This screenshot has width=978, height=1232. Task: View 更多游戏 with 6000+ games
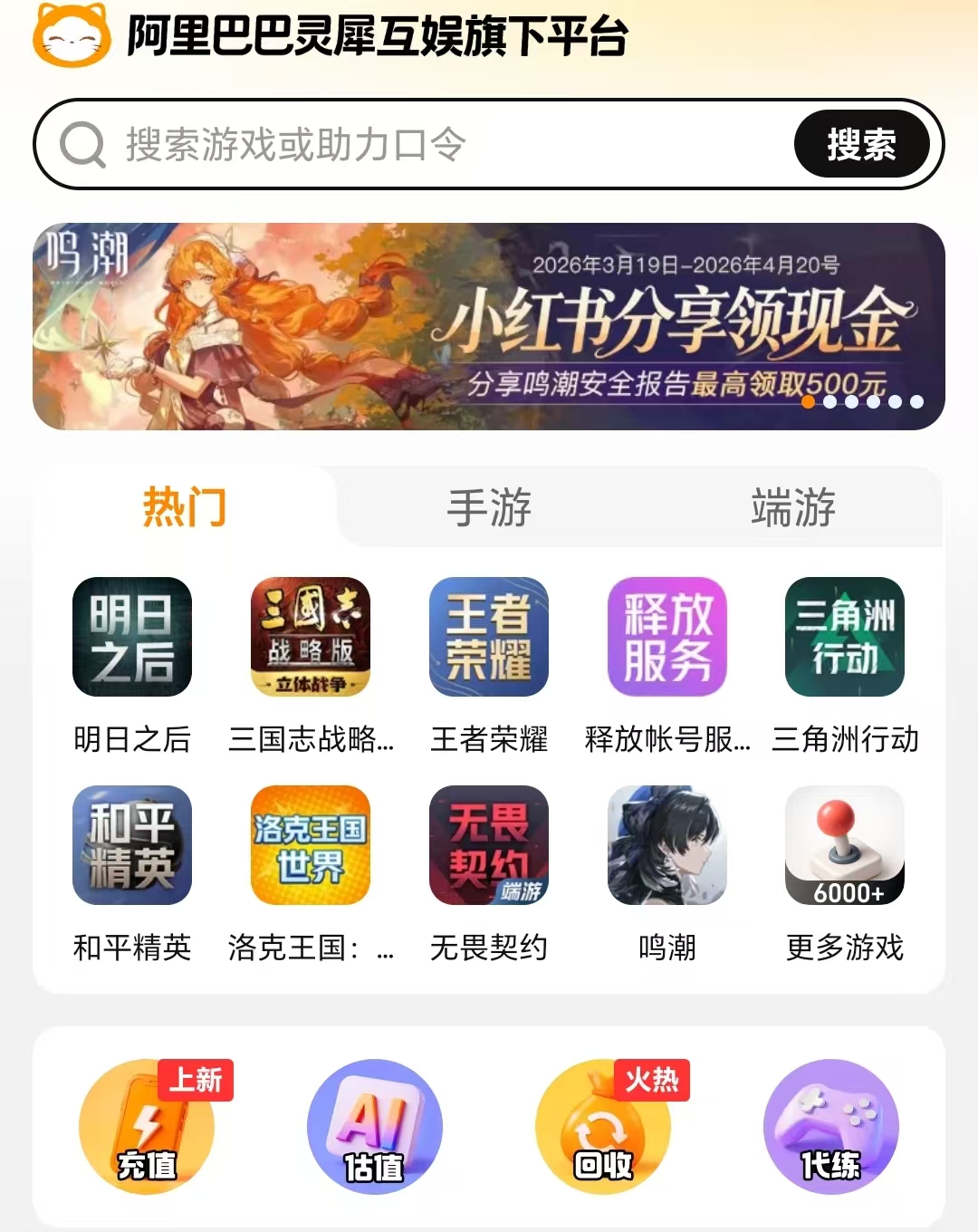tap(845, 845)
